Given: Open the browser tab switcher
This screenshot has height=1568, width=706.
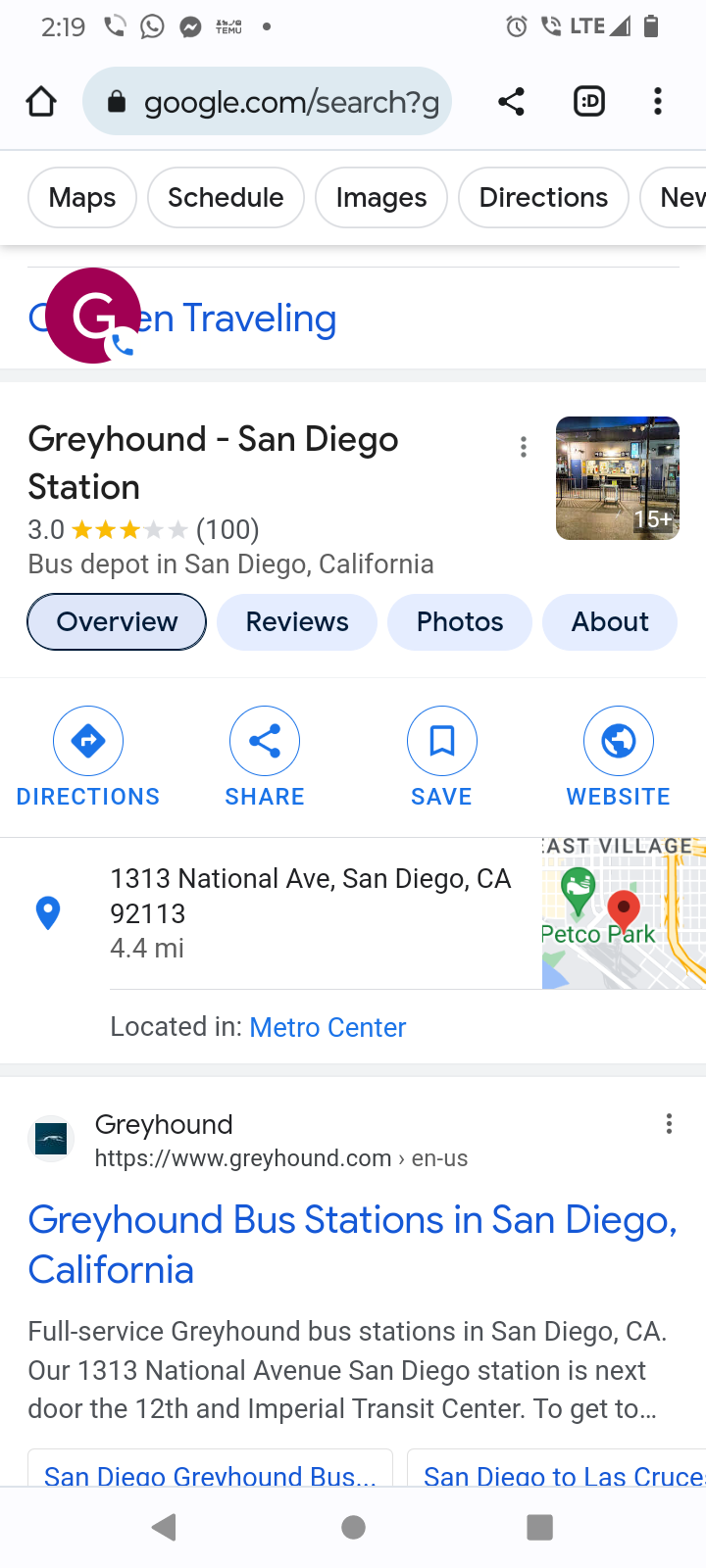Looking at the screenshot, I should point(588,101).
